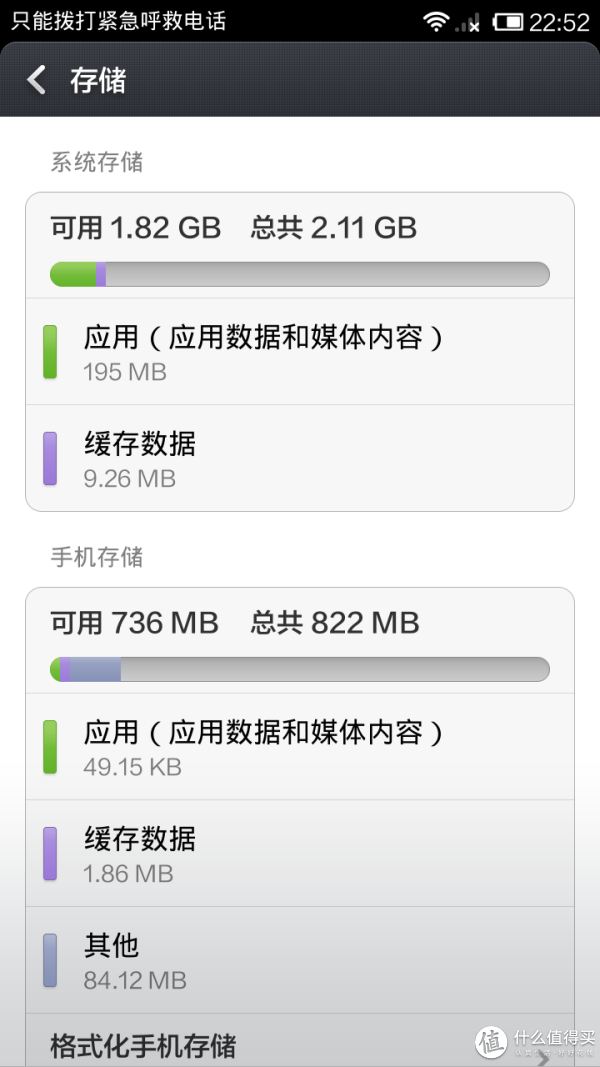Select the 9.26 MB 缓存数据 row
This screenshot has height=1067, width=600.
pyautogui.click(x=300, y=458)
